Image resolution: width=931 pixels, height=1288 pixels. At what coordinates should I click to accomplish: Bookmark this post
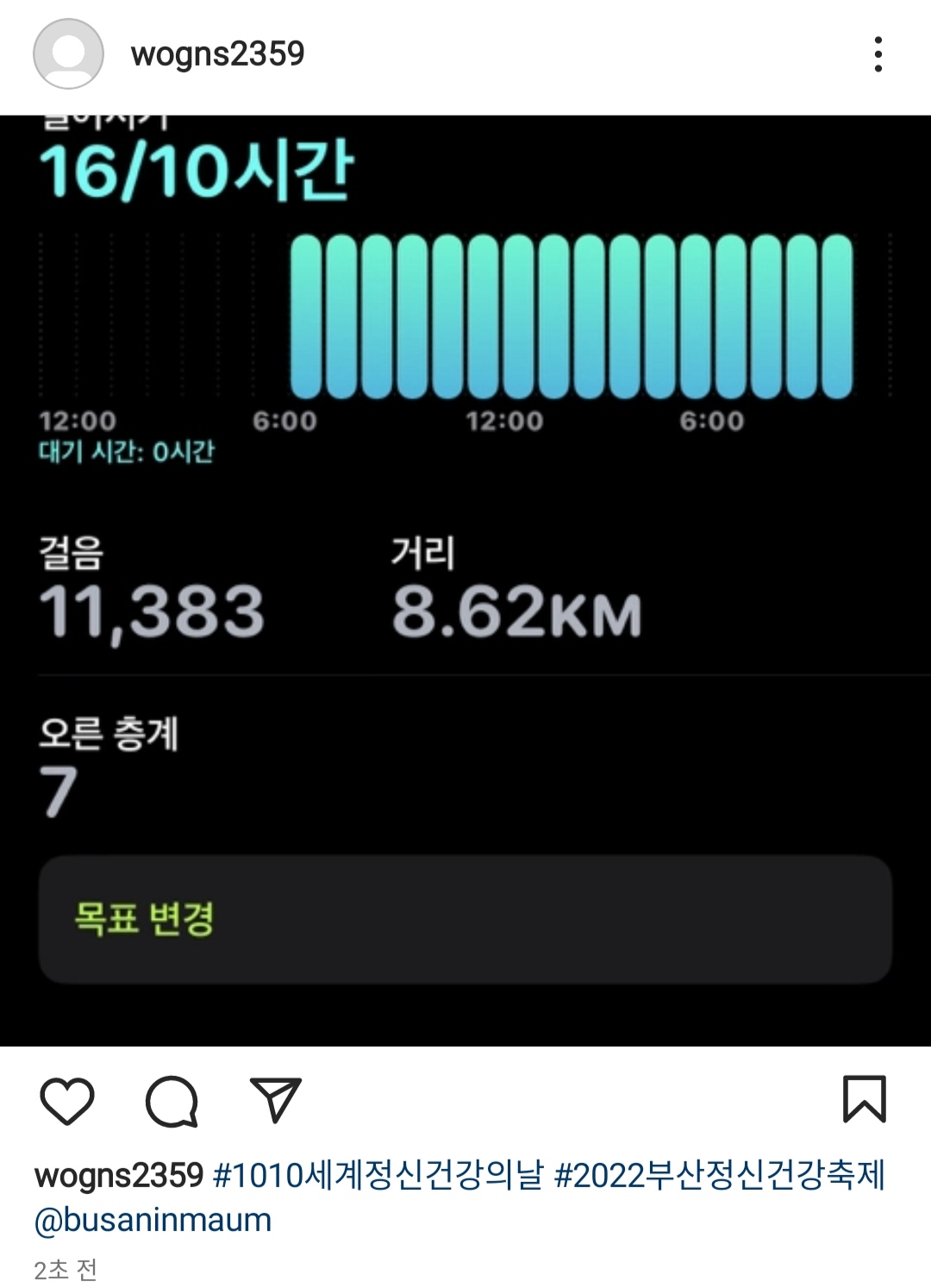coord(864,1099)
